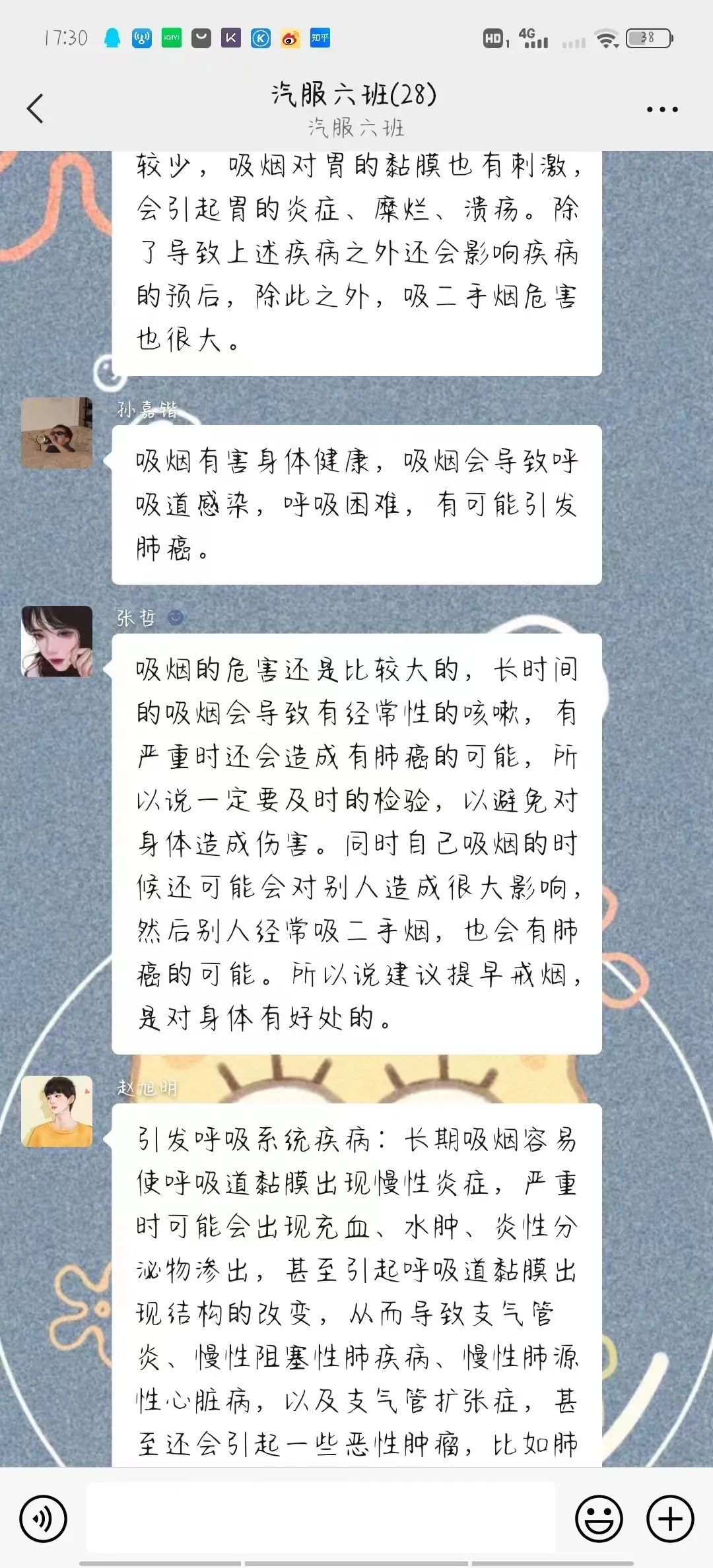
Task: Open 赵旭明's profile avatar
Action: 57,1111
